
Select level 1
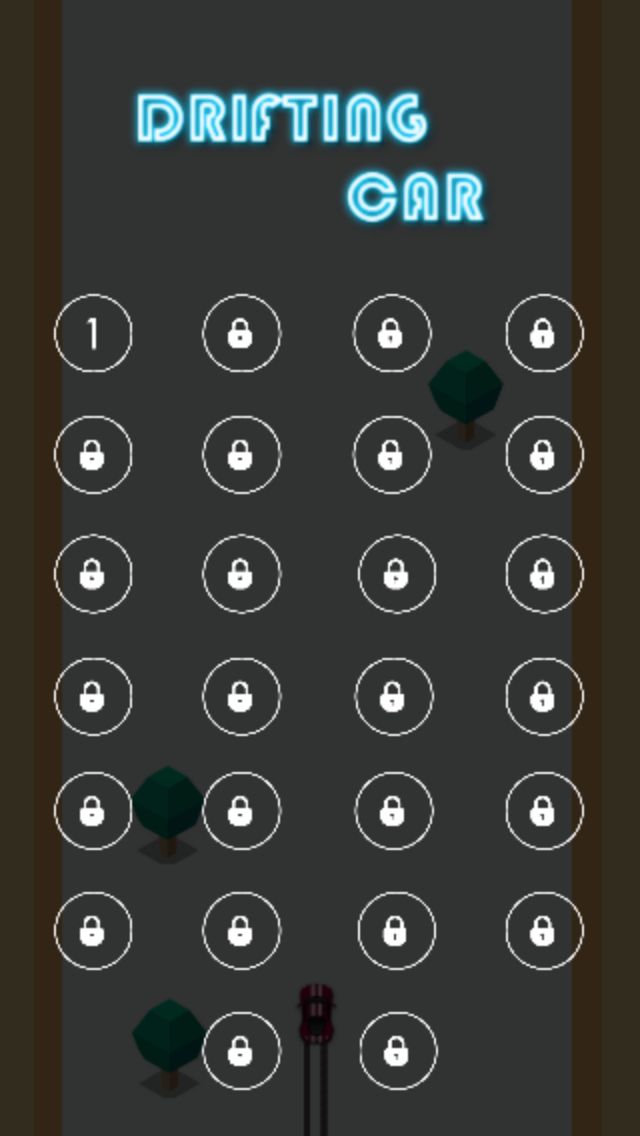coord(93,333)
